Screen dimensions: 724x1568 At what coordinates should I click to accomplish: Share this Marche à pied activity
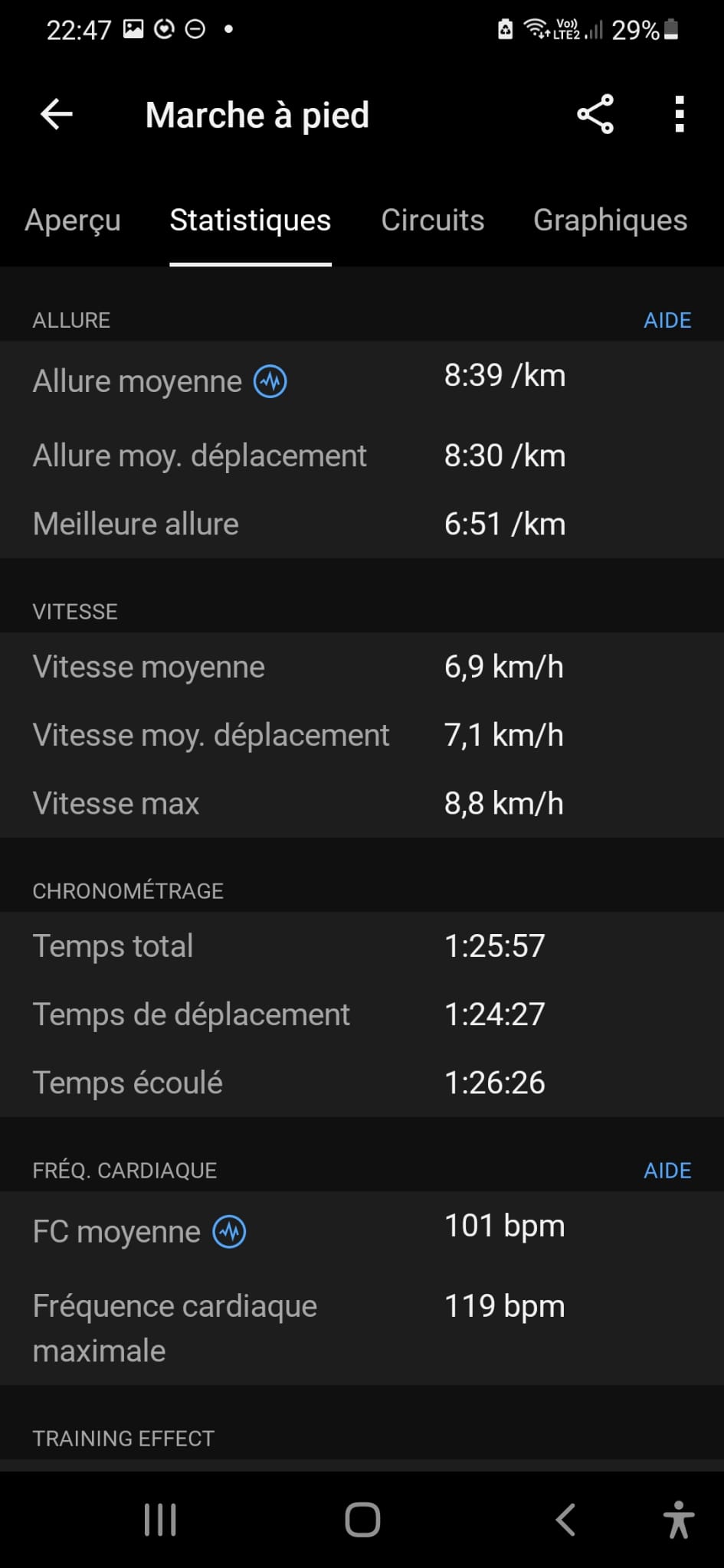click(595, 115)
